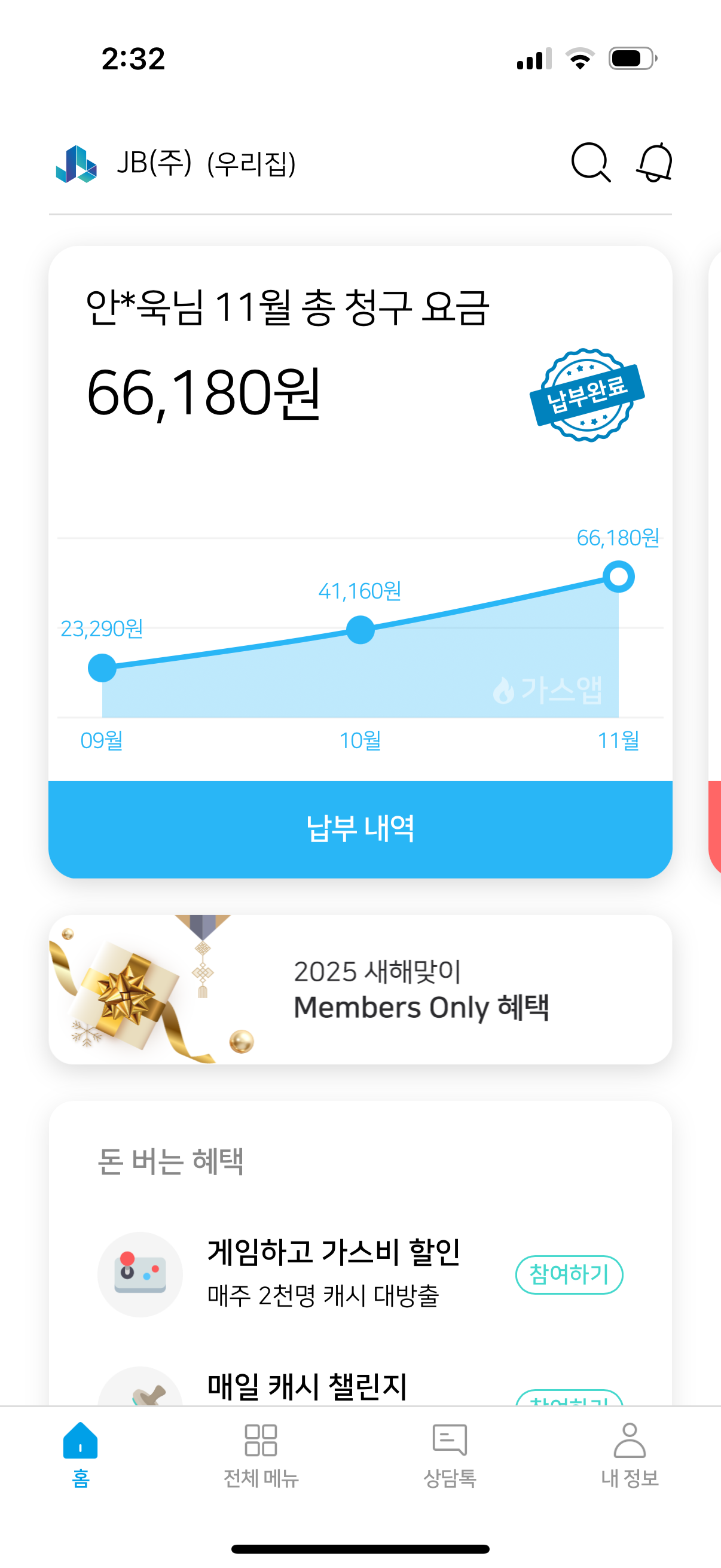
Task: Open the notifications bell
Action: (655, 163)
